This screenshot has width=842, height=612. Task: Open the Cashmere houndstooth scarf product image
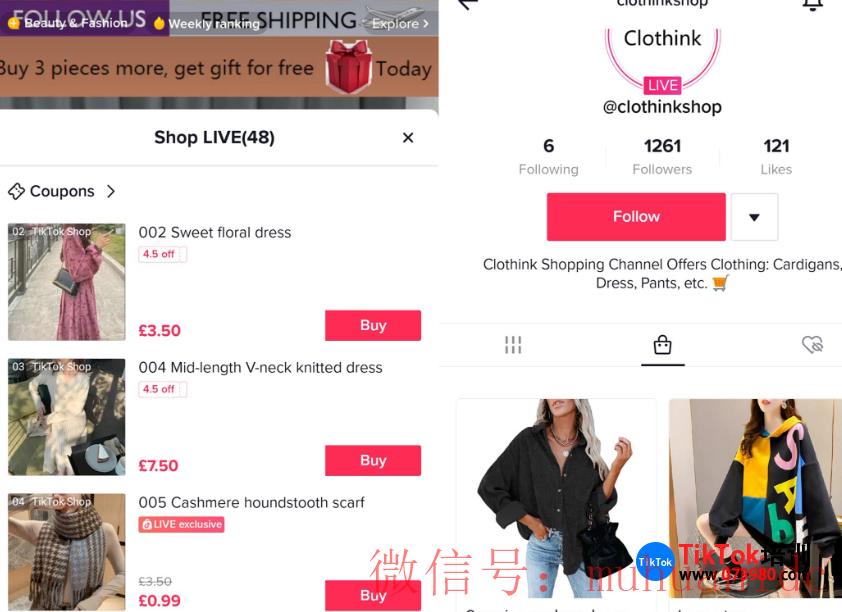pyautogui.click(x=67, y=552)
